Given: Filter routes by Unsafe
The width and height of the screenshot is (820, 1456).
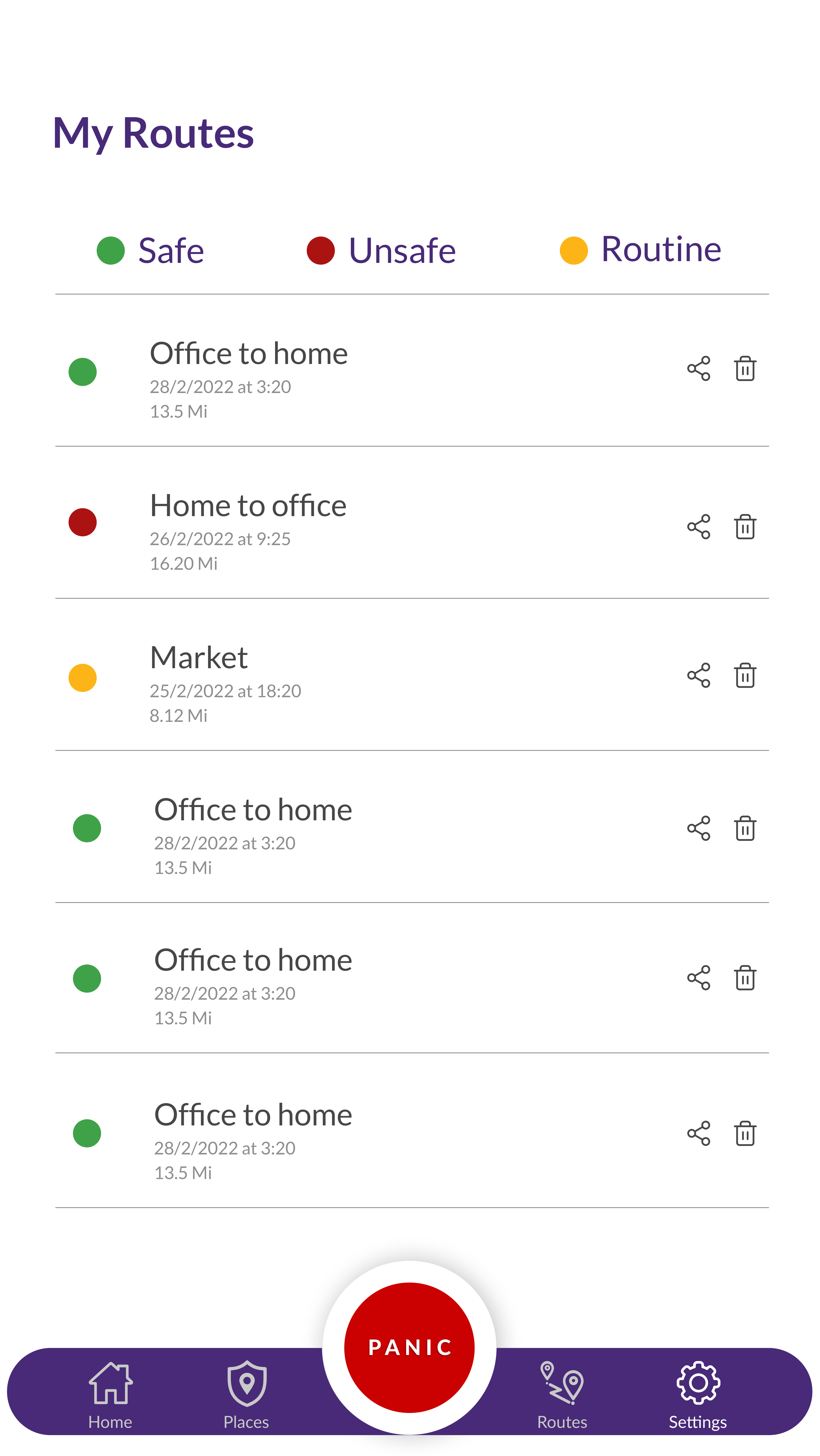Looking at the screenshot, I should click(381, 250).
